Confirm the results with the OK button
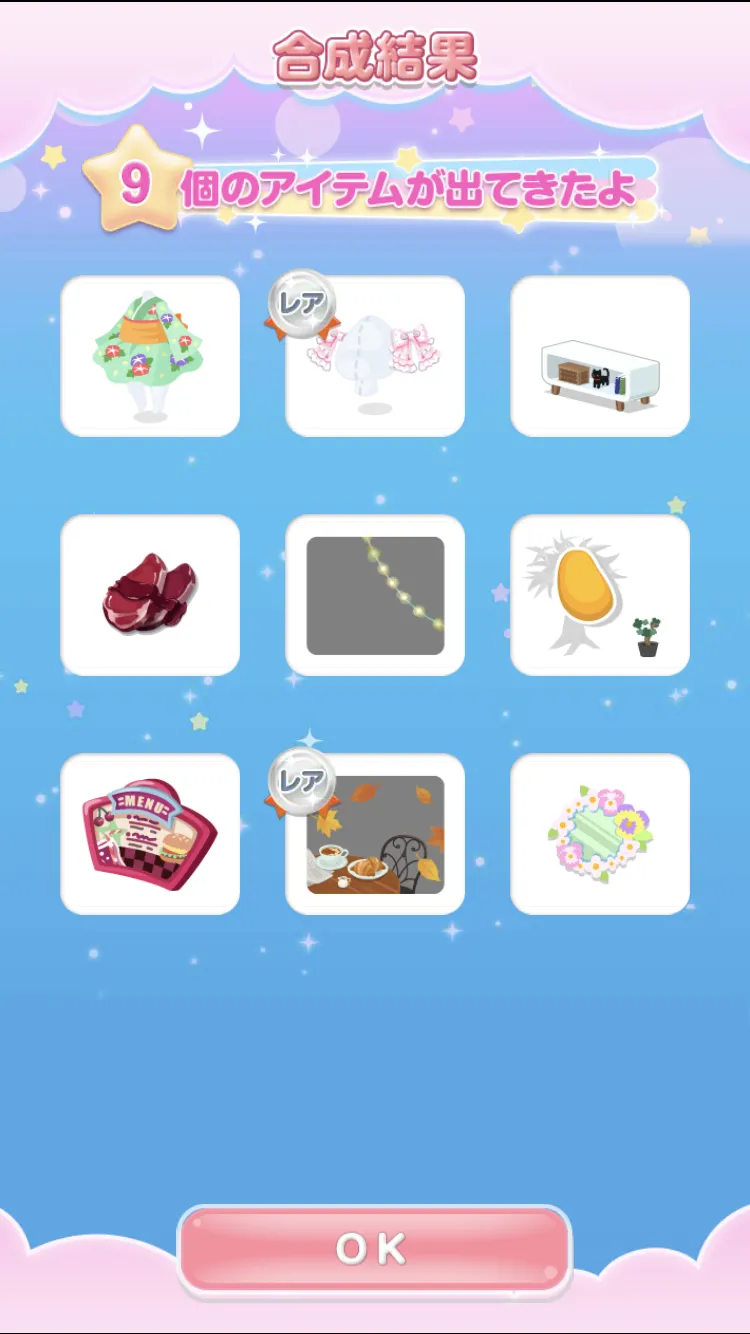Screen dimensions: 750x1334 tap(374, 1248)
